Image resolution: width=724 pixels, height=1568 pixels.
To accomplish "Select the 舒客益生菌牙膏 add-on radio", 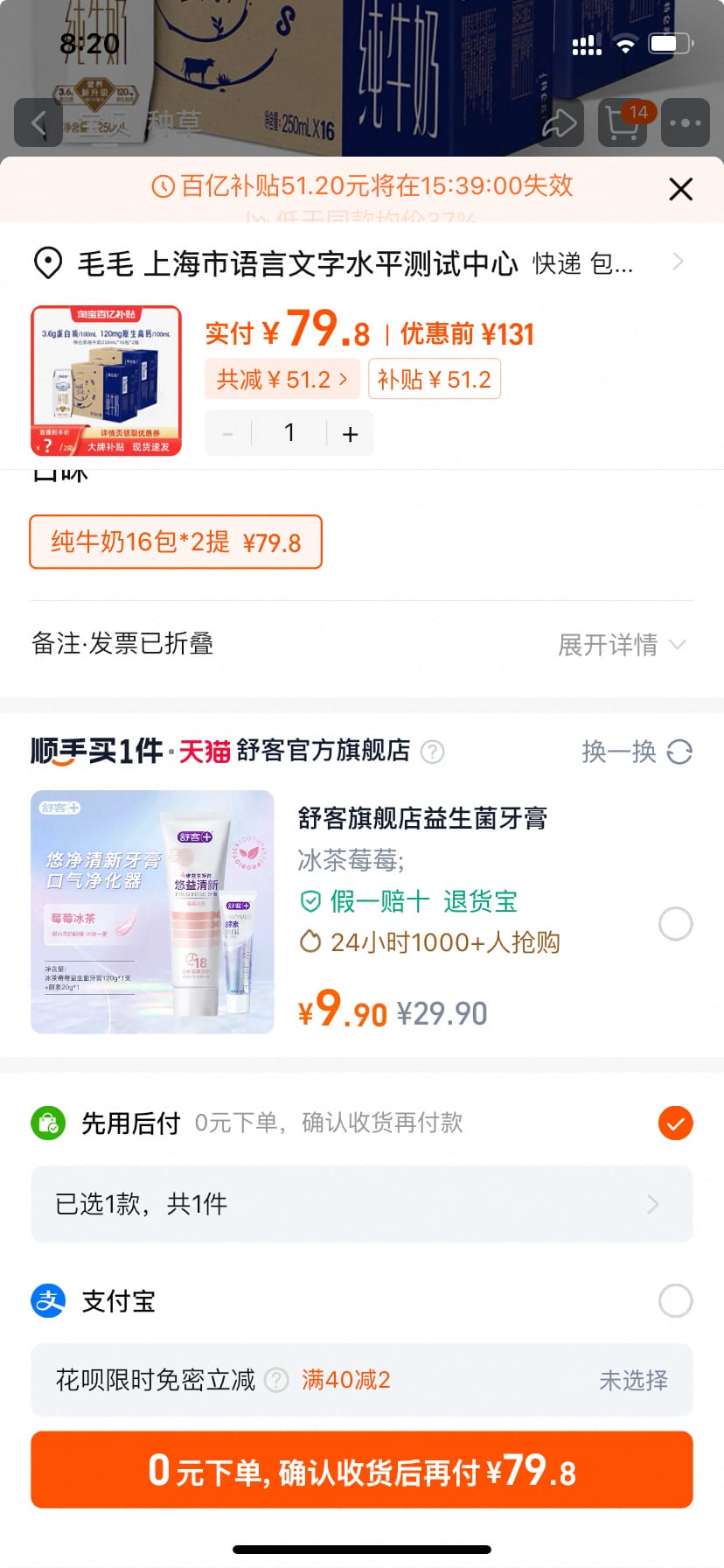I will 675,924.
